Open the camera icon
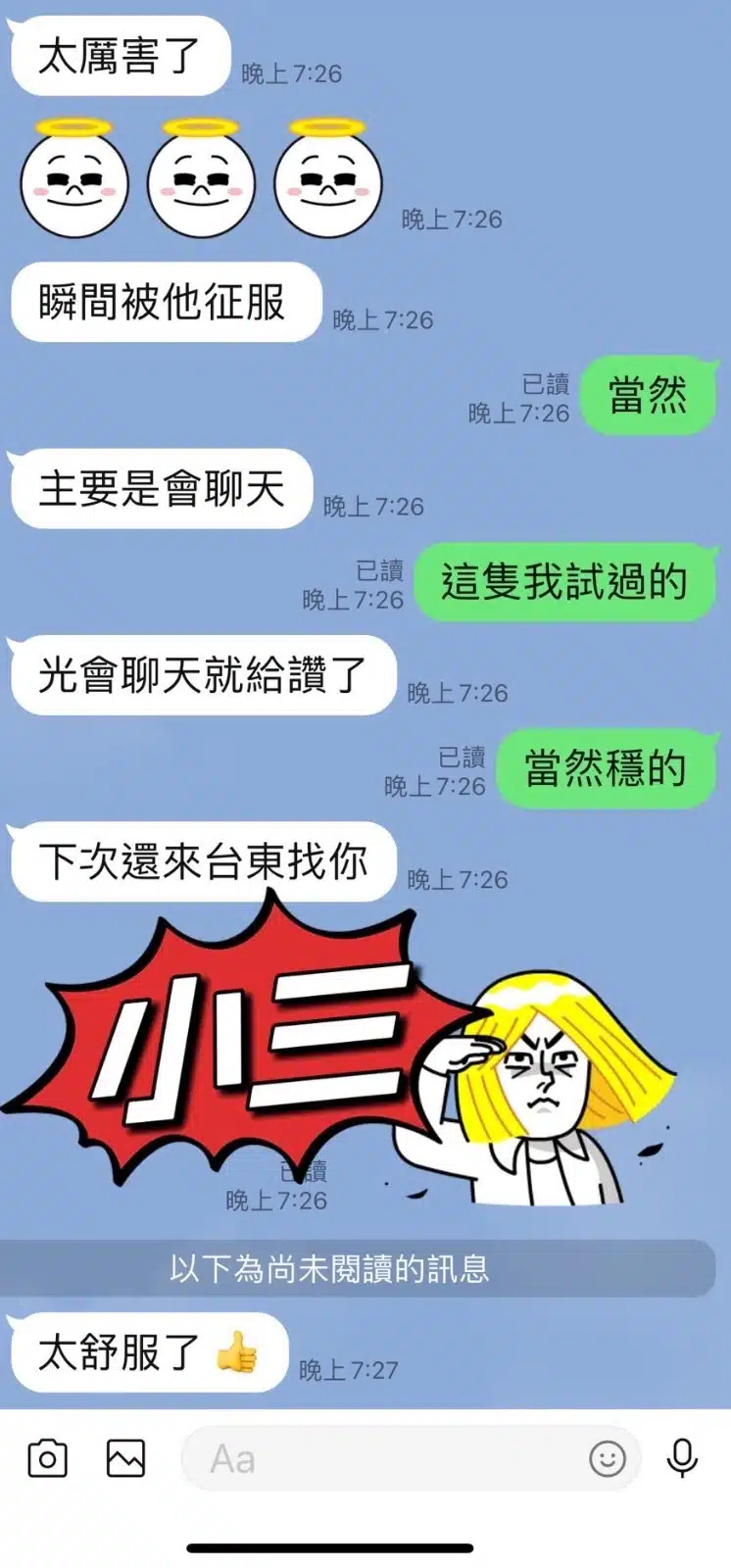Image resolution: width=731 pixels, height=1568 pixels. tap(47, 1458)
